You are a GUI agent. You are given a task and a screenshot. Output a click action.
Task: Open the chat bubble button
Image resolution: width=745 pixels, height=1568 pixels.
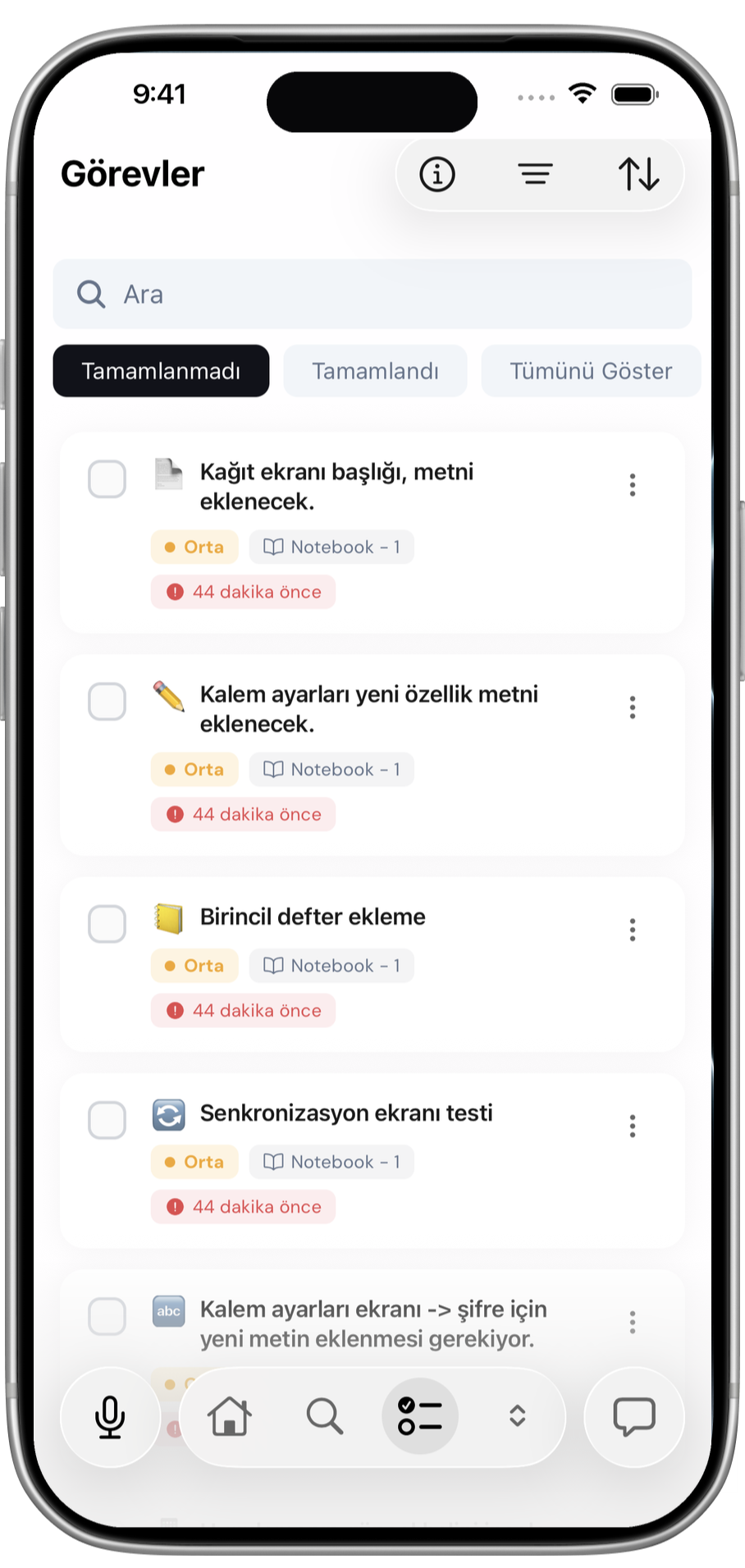pyautogui.click(x=634, y=1416)
